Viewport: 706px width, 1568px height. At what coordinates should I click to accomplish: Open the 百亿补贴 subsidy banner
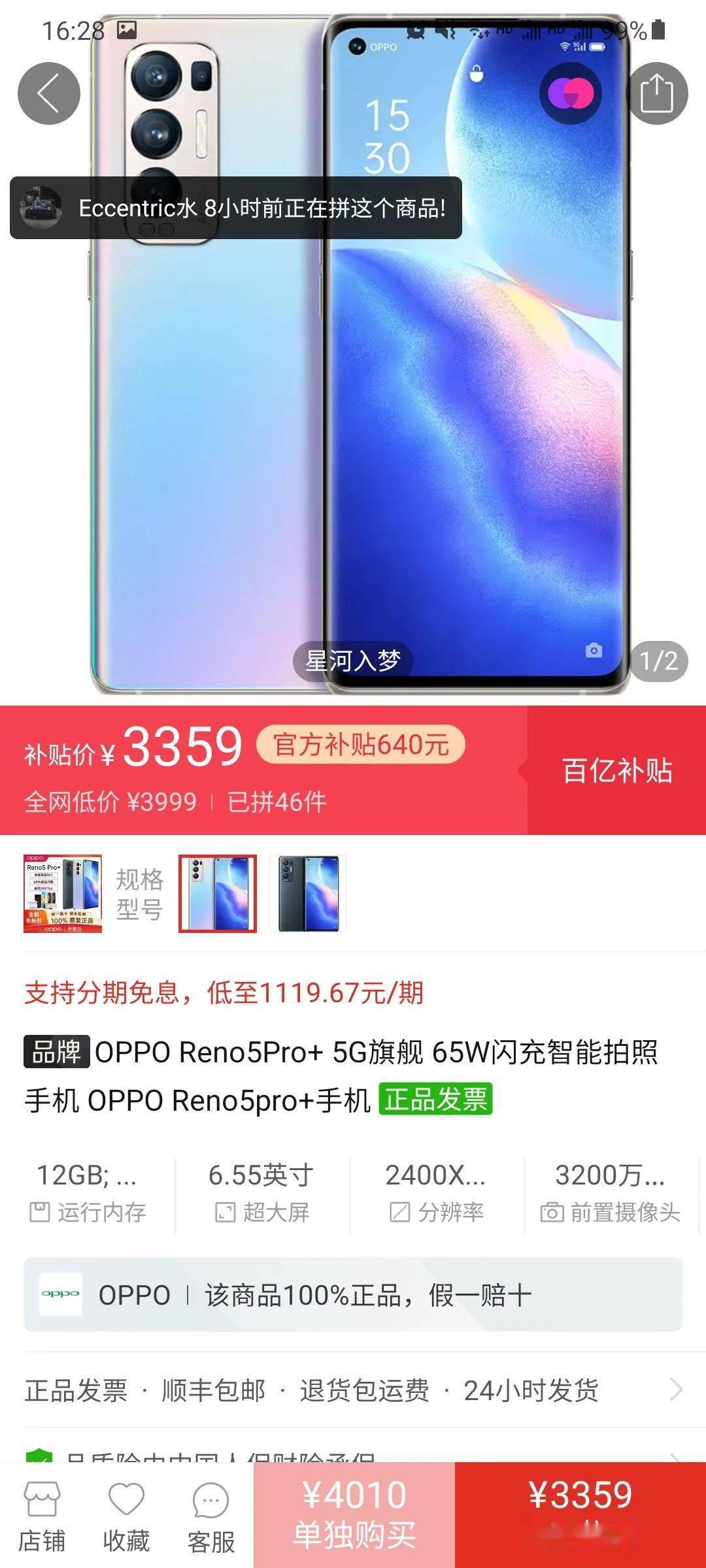tap(616, 770)
